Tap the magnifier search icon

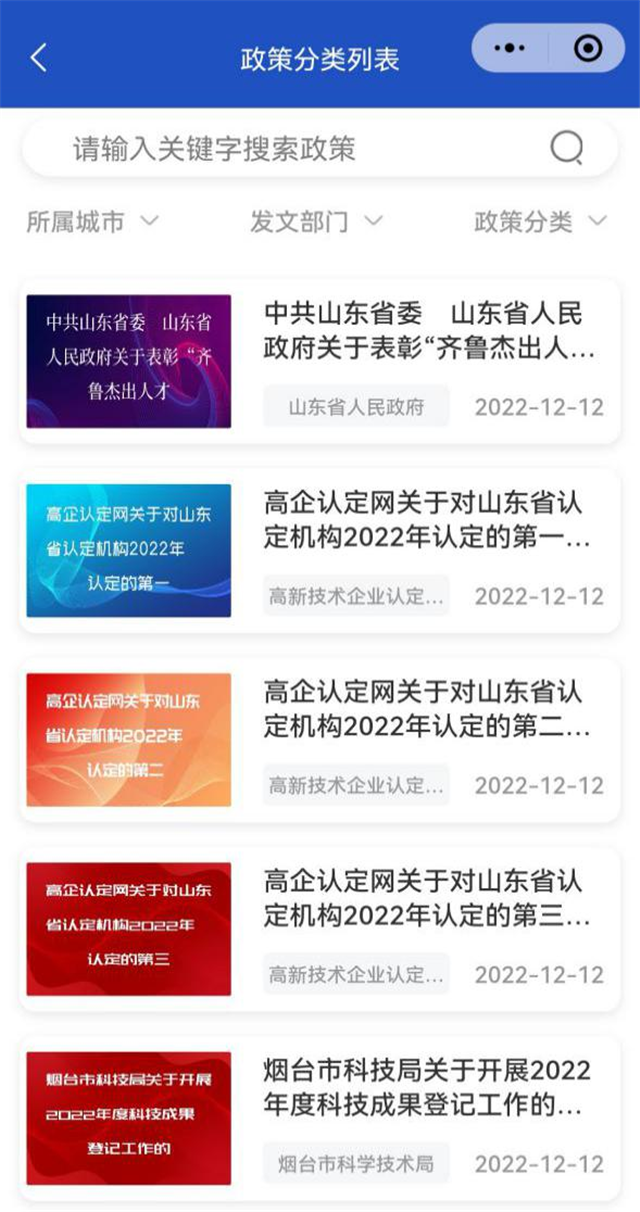coord(567,149)
